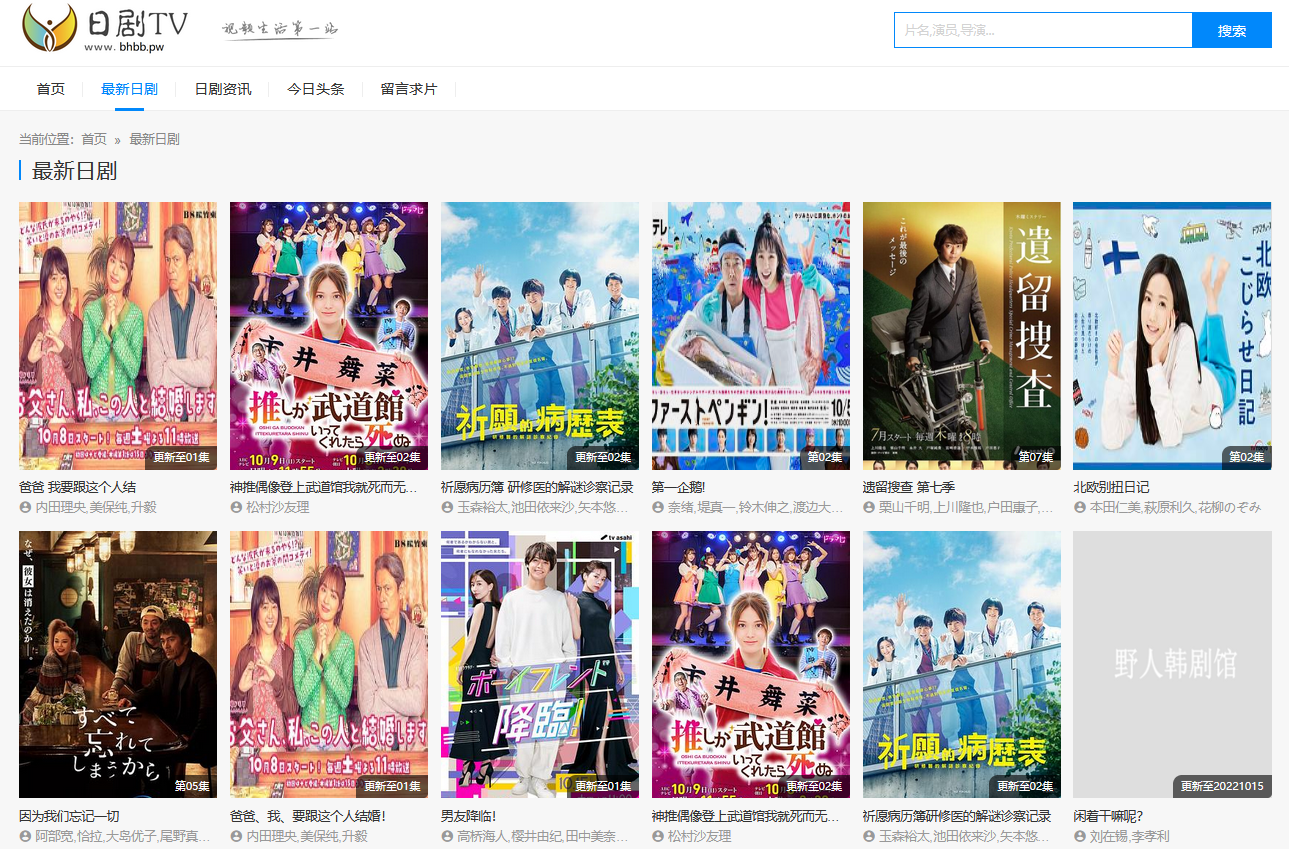
Task: Open the 闲着干嘛呢? placeholder card
Action: [1172, 664]
